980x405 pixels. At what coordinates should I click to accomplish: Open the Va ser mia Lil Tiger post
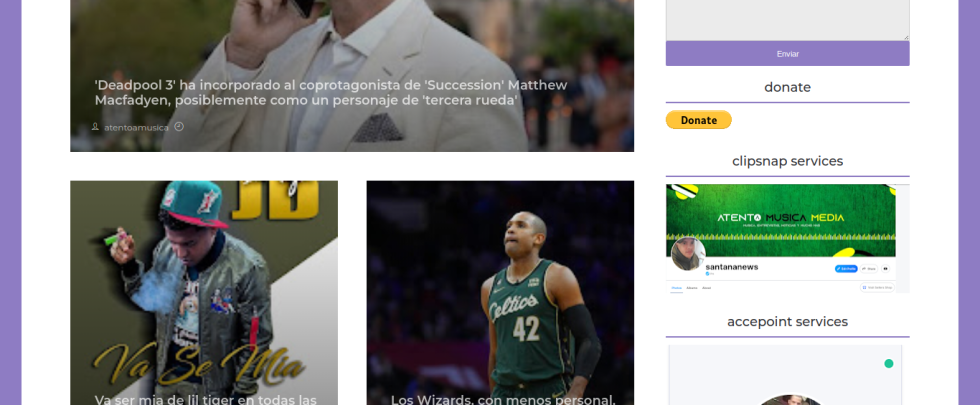pyautogui.click(x=205, y=399)
